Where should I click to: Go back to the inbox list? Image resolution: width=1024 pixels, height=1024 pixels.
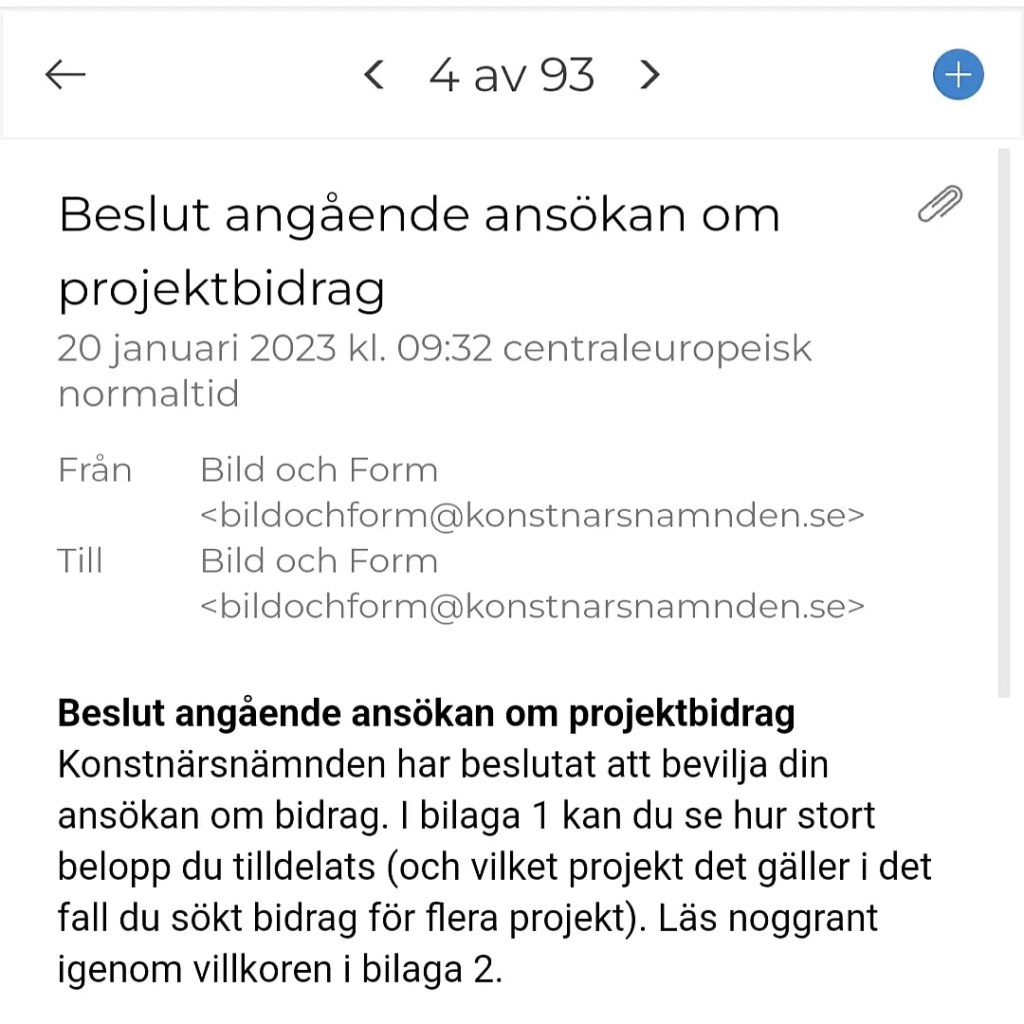66,75
